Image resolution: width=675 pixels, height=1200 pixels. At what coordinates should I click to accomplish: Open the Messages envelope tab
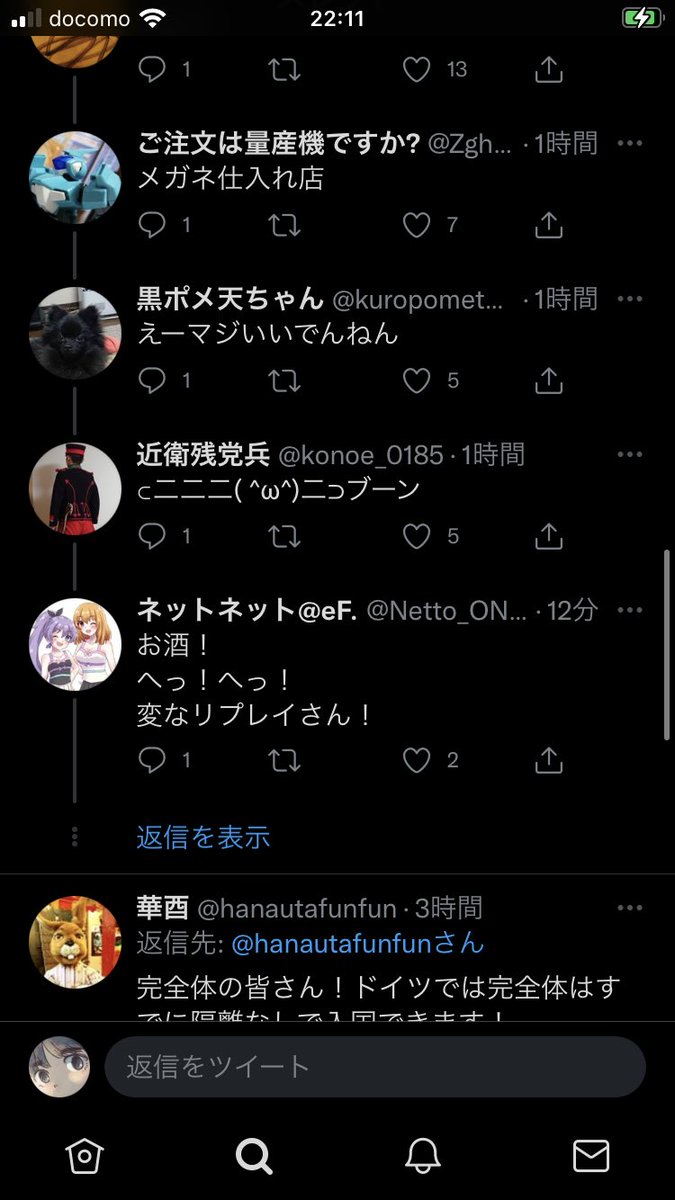click(x=591, y=1156)
